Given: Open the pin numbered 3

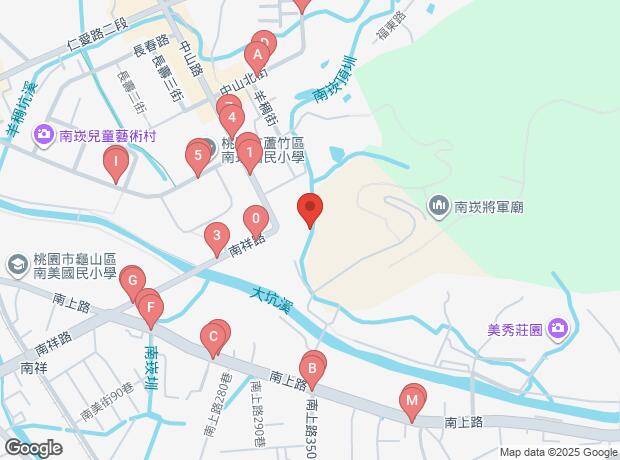Looking at the screenshot, I should (x=215, y=238).
